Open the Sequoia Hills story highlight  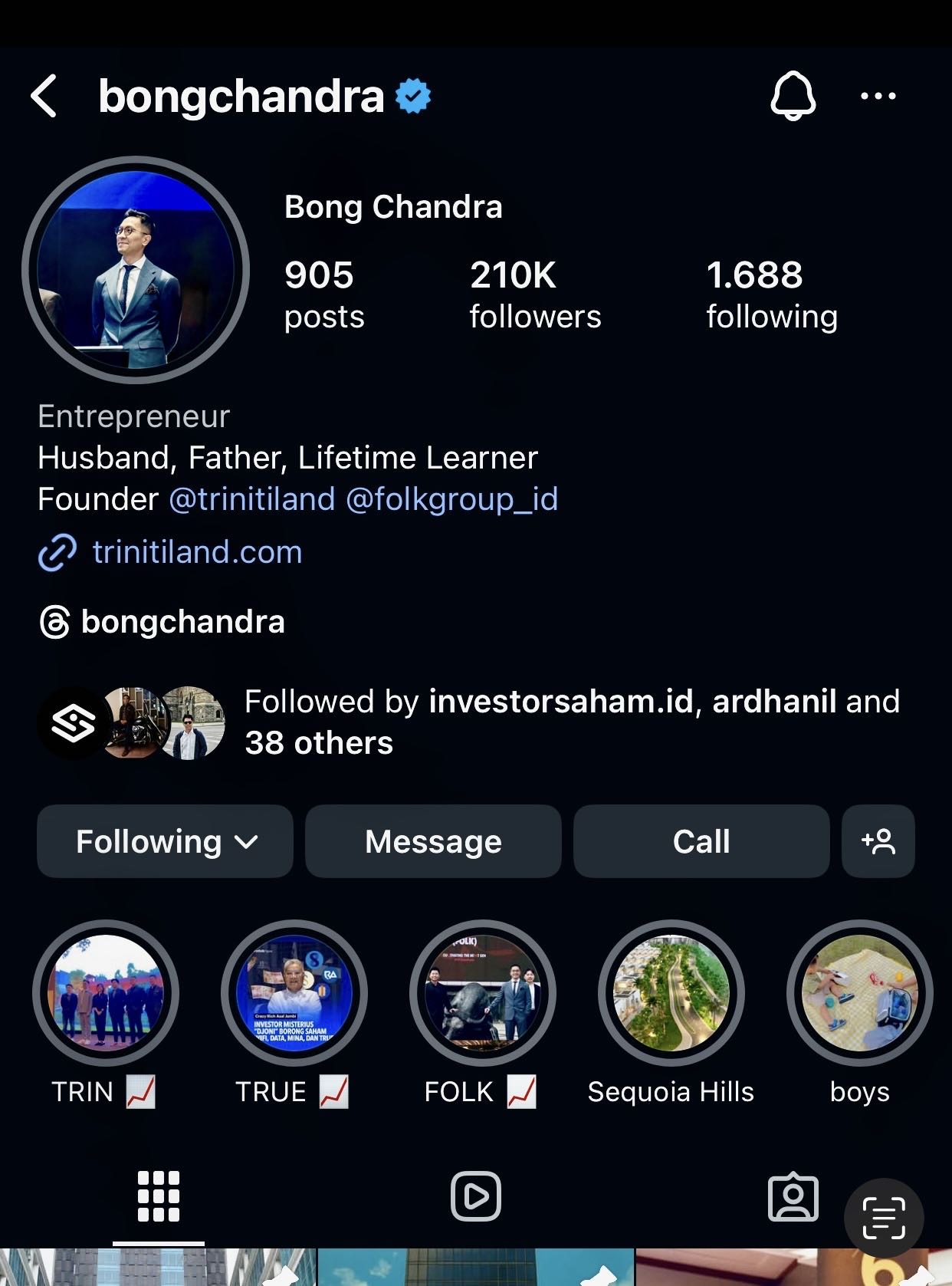671,993
